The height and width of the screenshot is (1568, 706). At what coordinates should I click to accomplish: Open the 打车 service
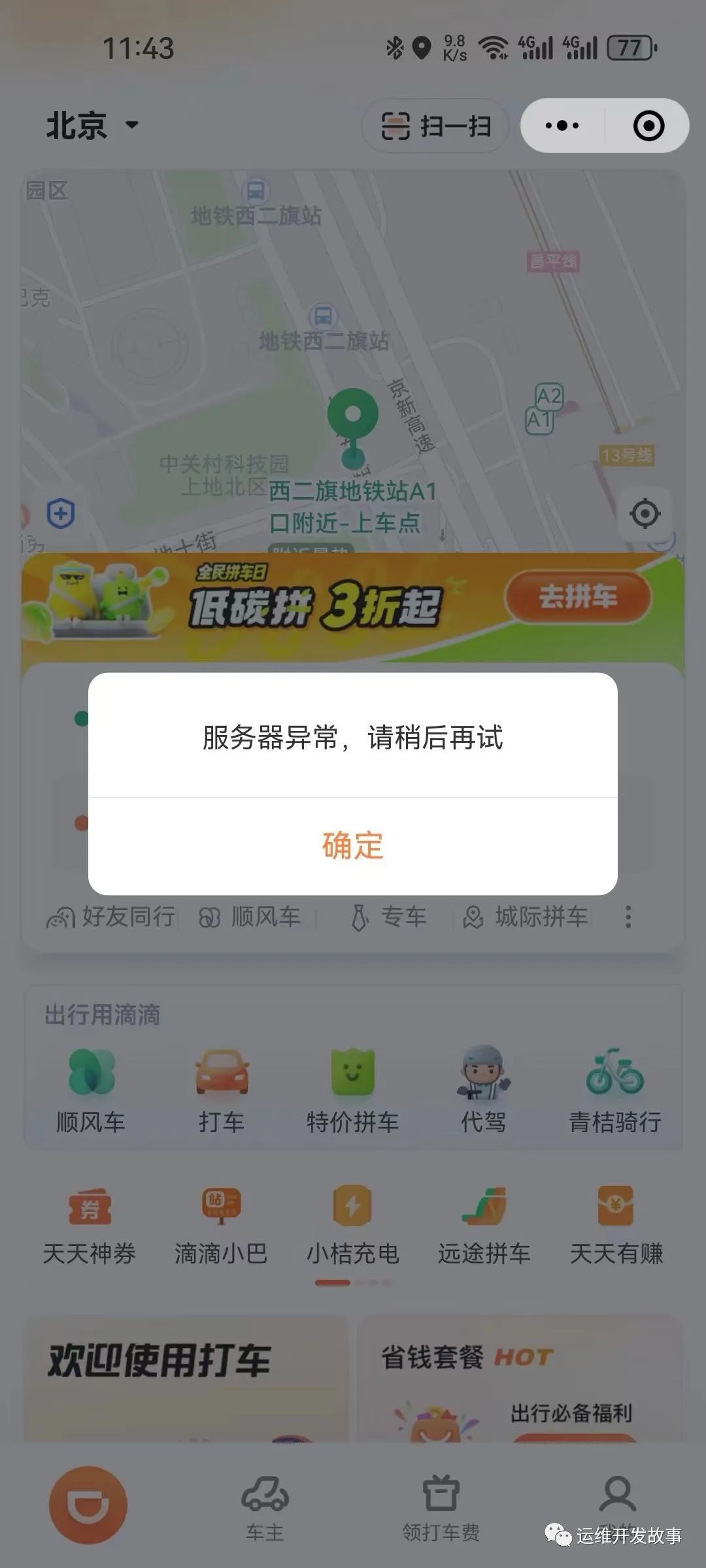(222, 1088)
